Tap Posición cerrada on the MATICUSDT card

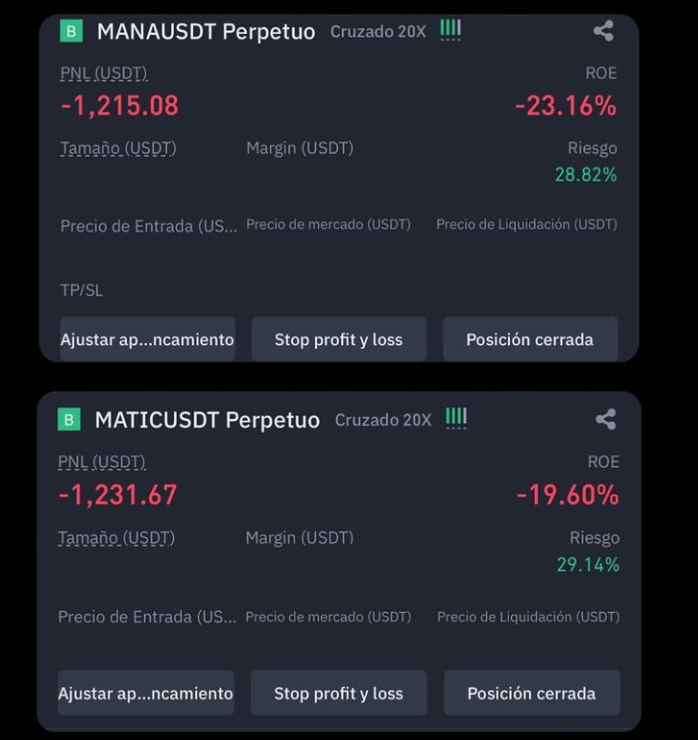pyautogui.click(x=531, y=693)
